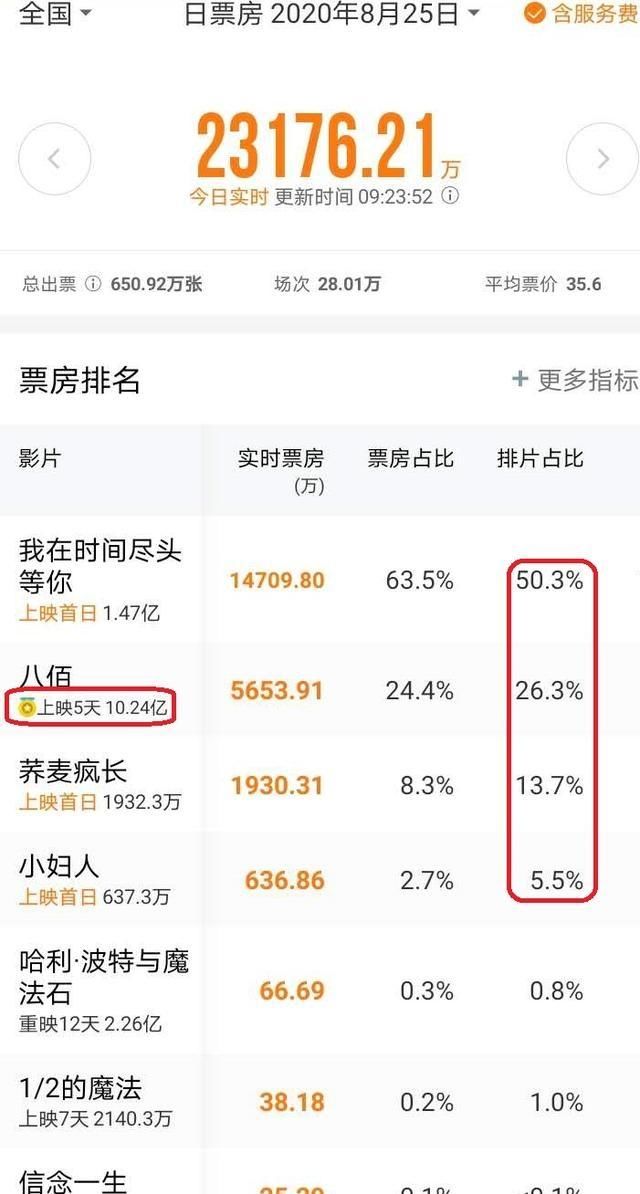Go to the previous day's box office

(55, 159)
